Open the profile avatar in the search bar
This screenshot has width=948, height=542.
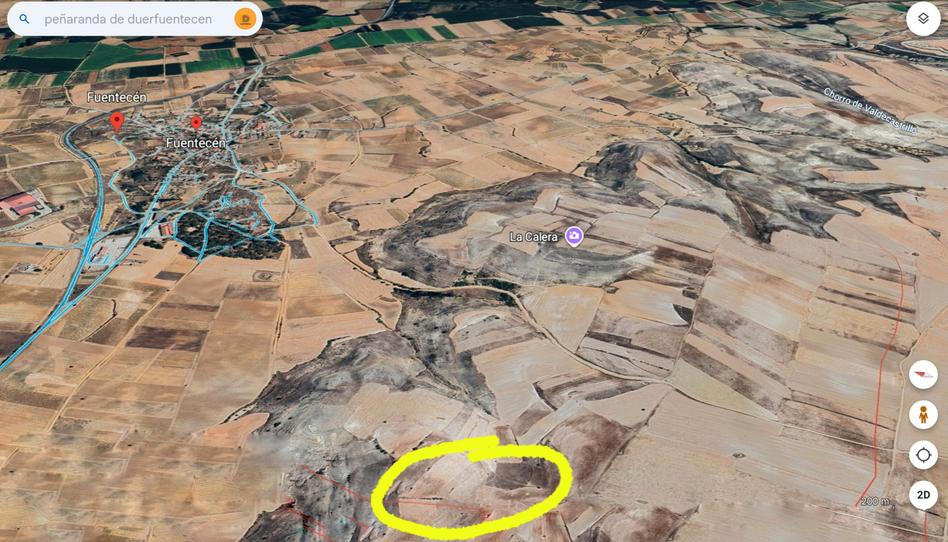coord(245,19)
